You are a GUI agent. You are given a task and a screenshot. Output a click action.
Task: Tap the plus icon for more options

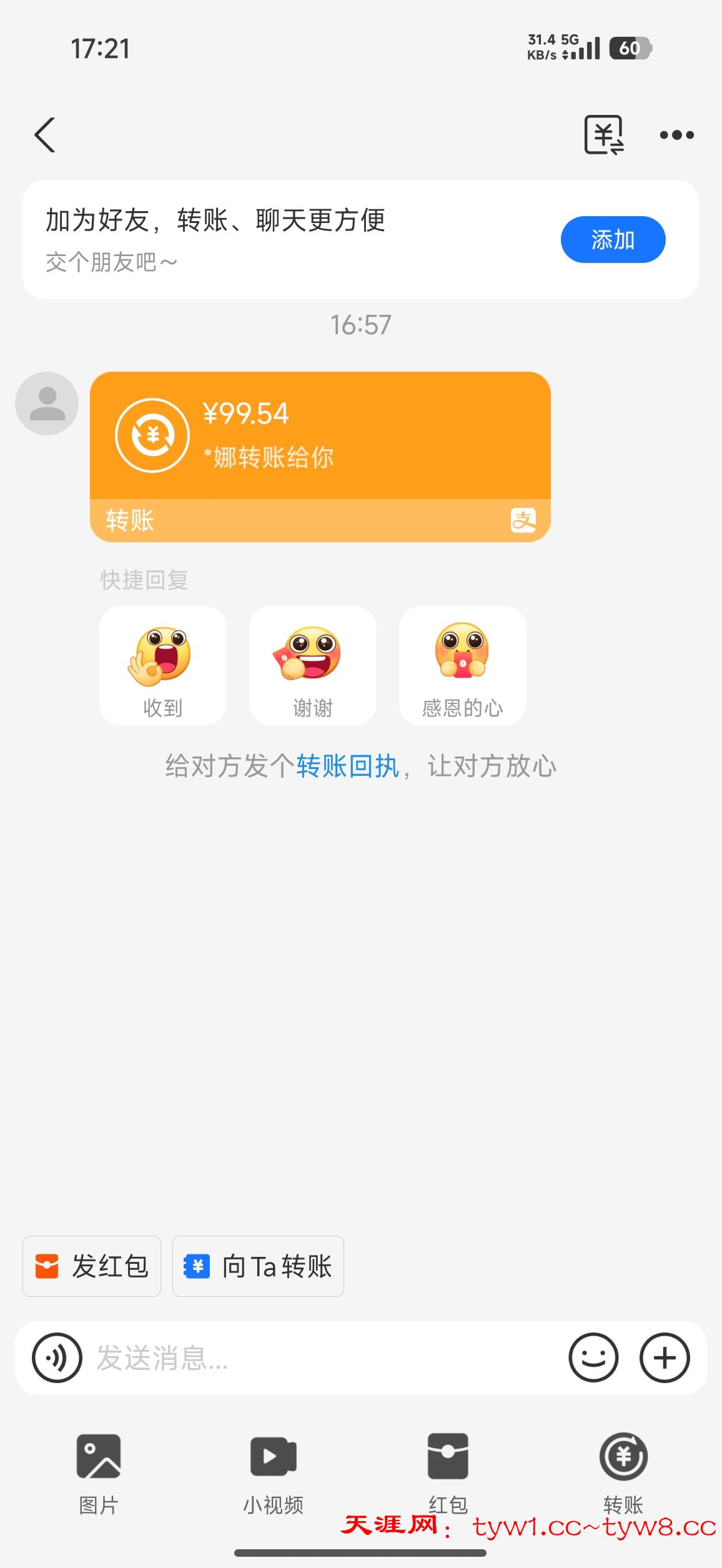pyautogui.click(x=665, y=1357)
